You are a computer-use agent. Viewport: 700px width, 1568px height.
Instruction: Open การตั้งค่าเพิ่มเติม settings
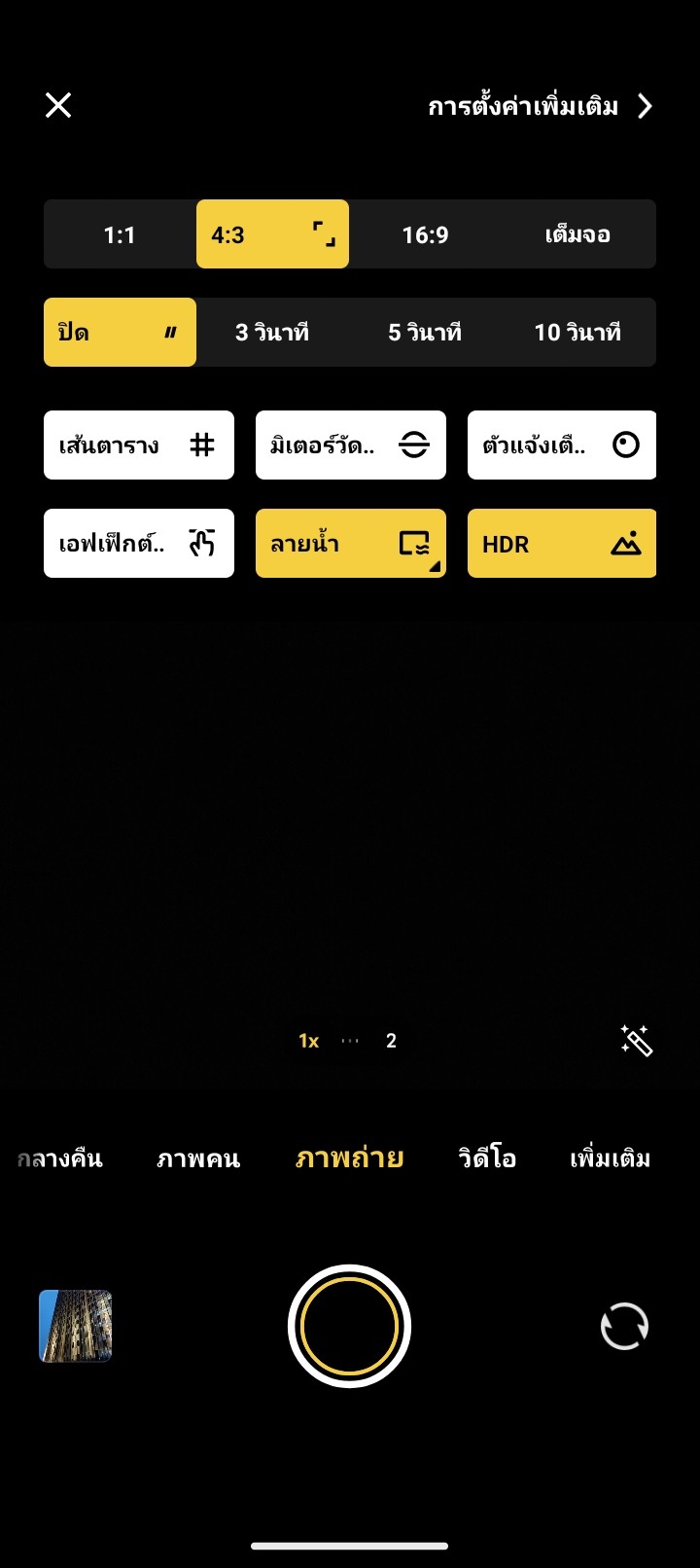(540, 106)
